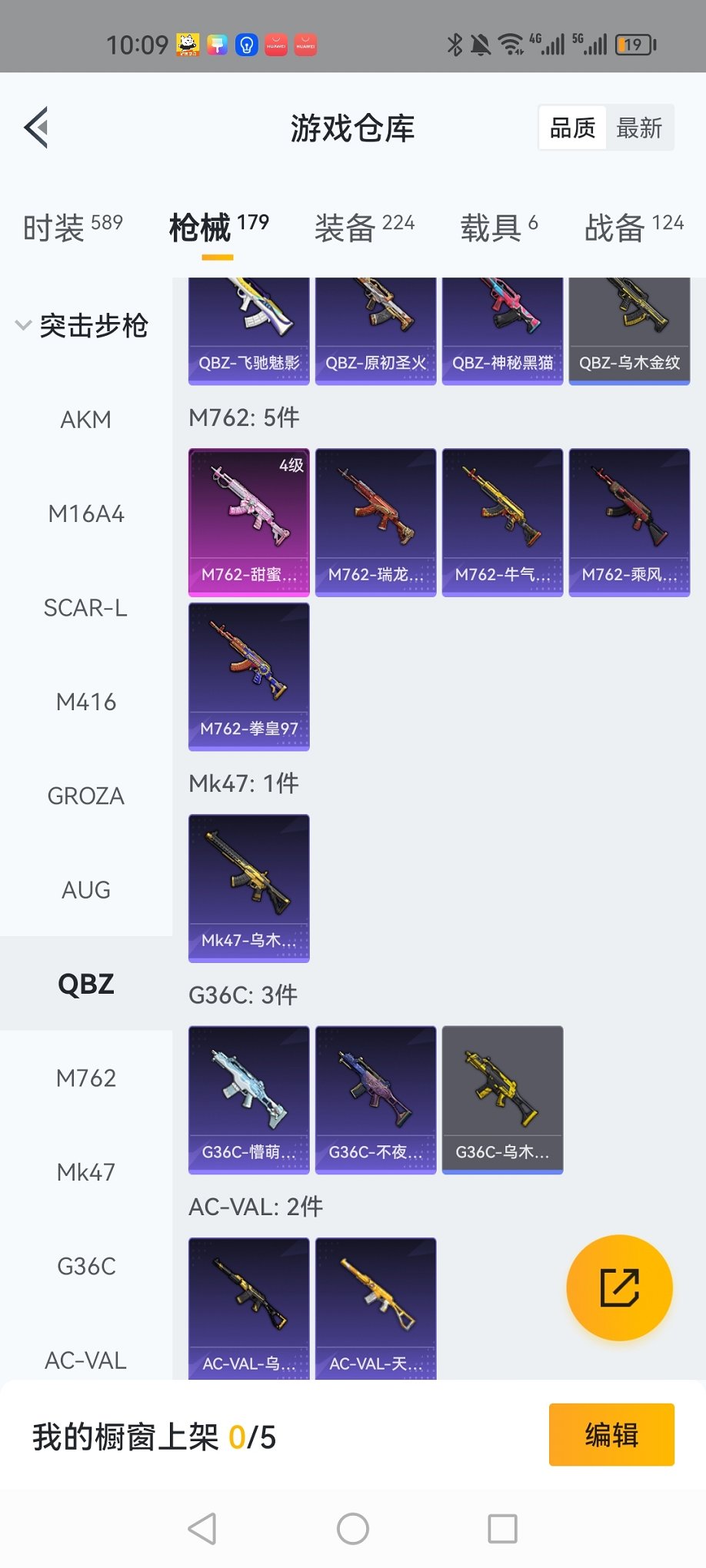Open the 载具 tab

coord(498,227)
